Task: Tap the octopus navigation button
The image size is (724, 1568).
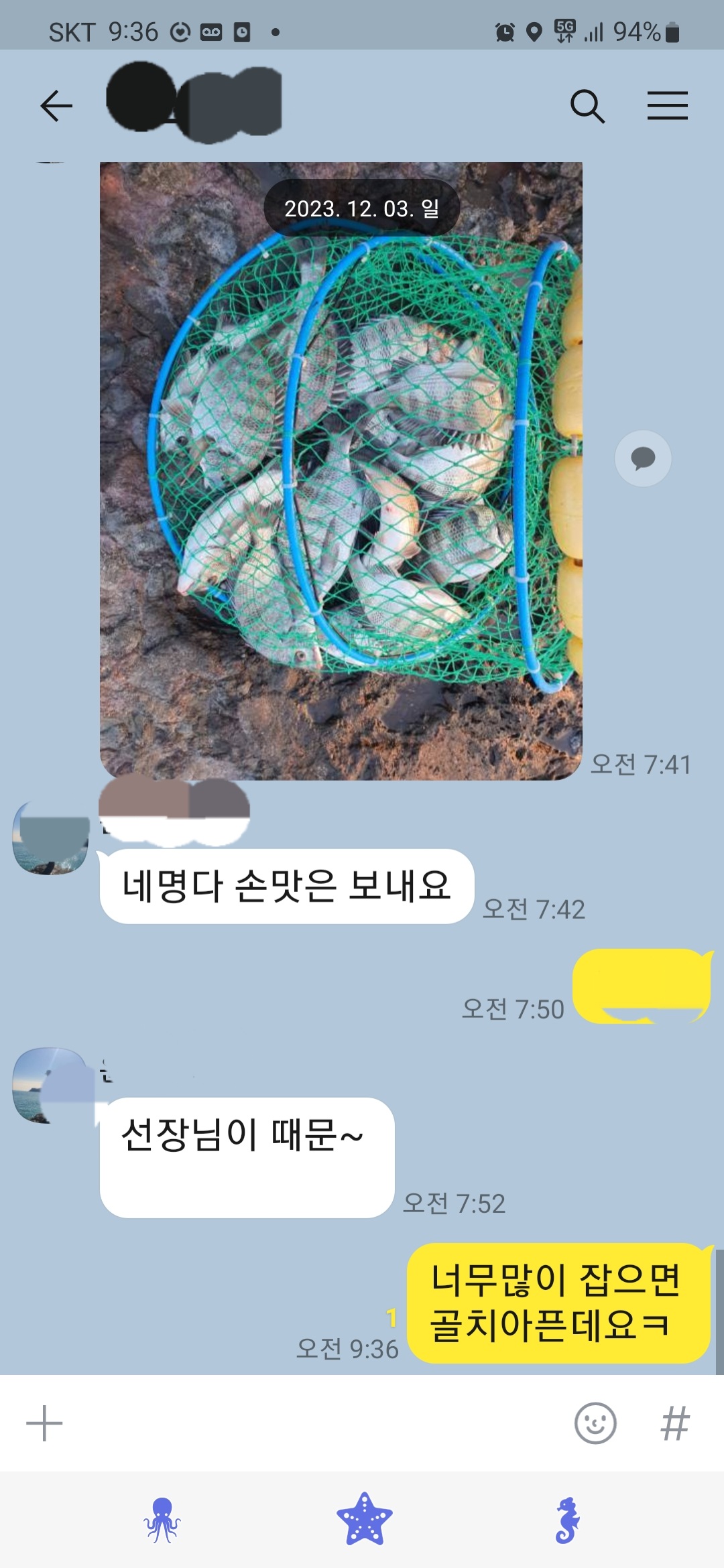Action: 162,1520
